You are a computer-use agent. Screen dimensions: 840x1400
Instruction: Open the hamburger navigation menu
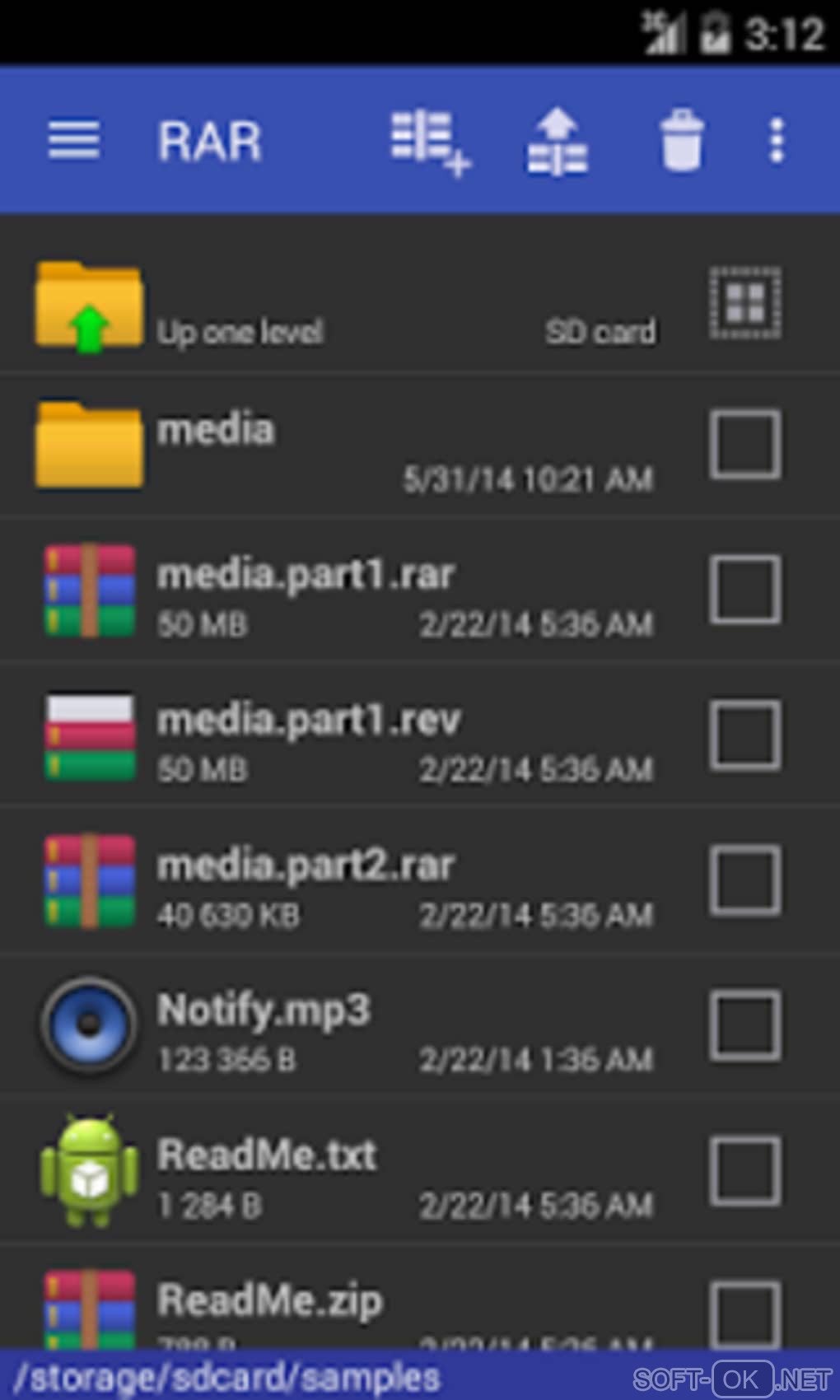(x=73, y=140)
